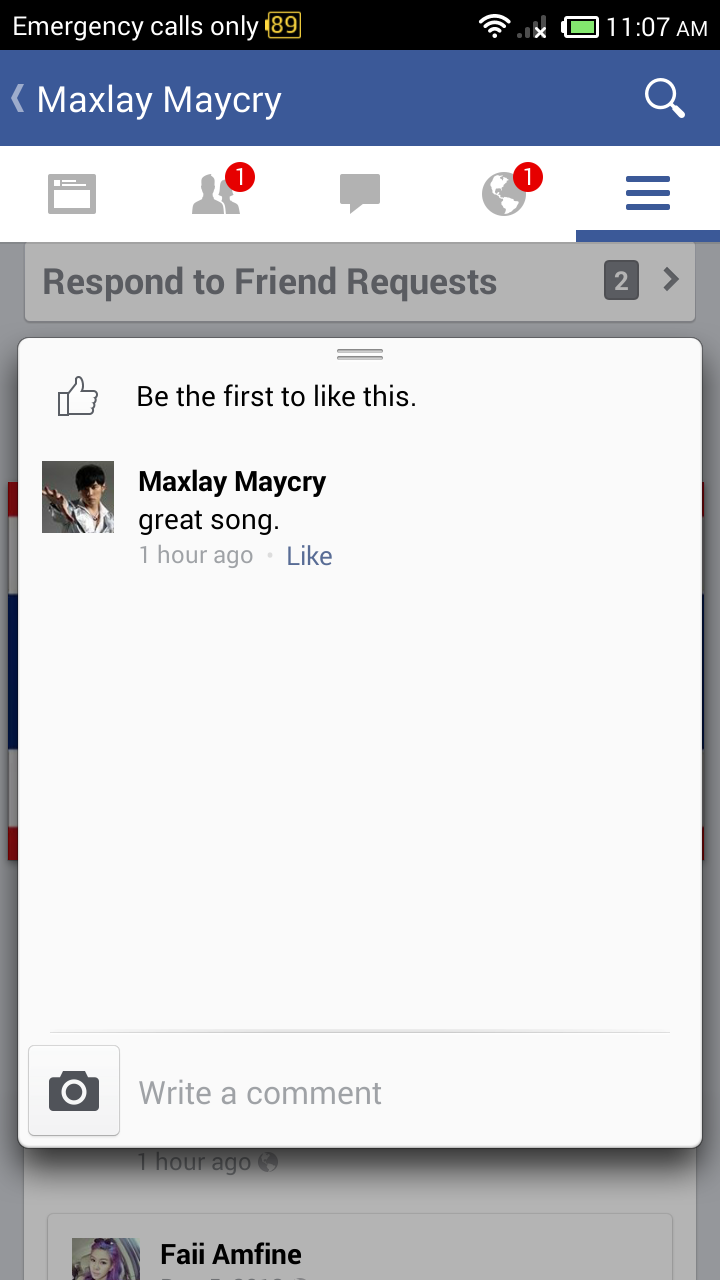Attach a photo with the camera button
720x1280 pixels.
click(x=74, y=1091)
